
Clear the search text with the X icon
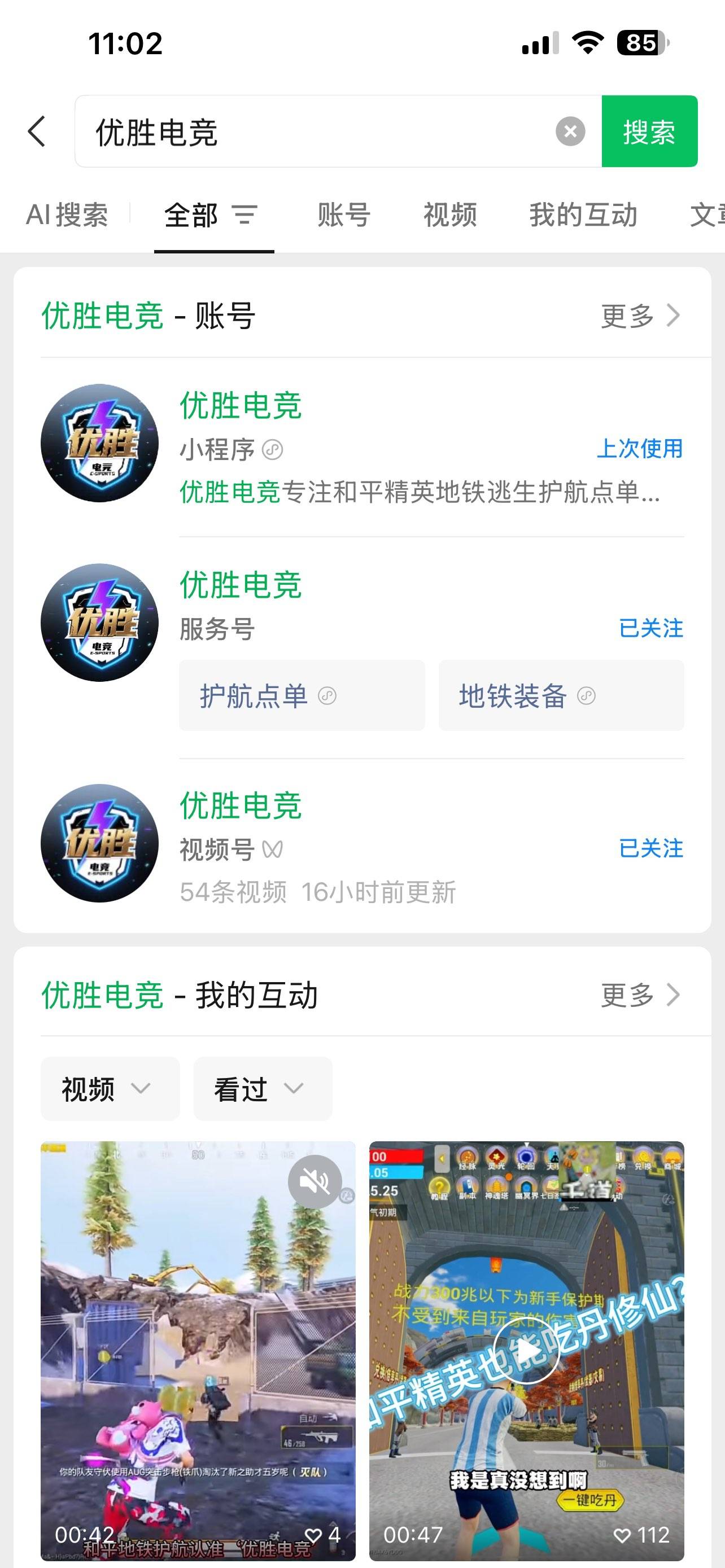(x=570, y=132)
